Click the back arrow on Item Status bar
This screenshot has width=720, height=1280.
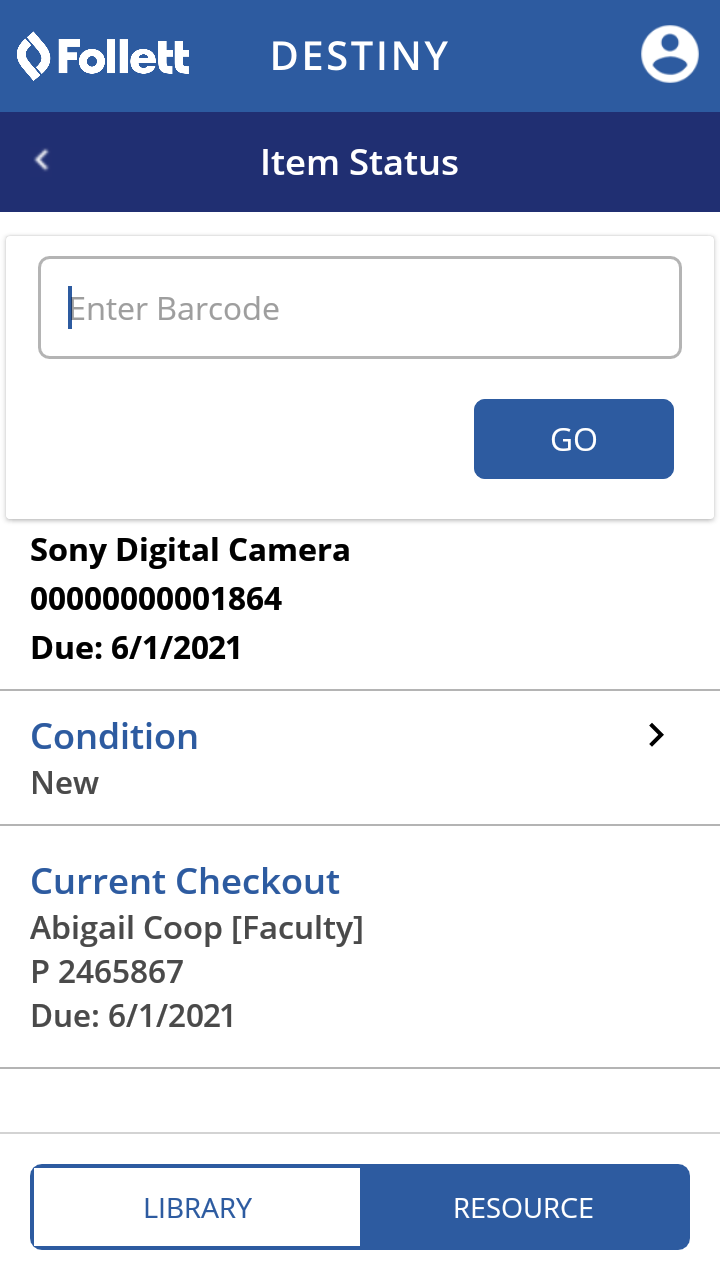point(40,160)
